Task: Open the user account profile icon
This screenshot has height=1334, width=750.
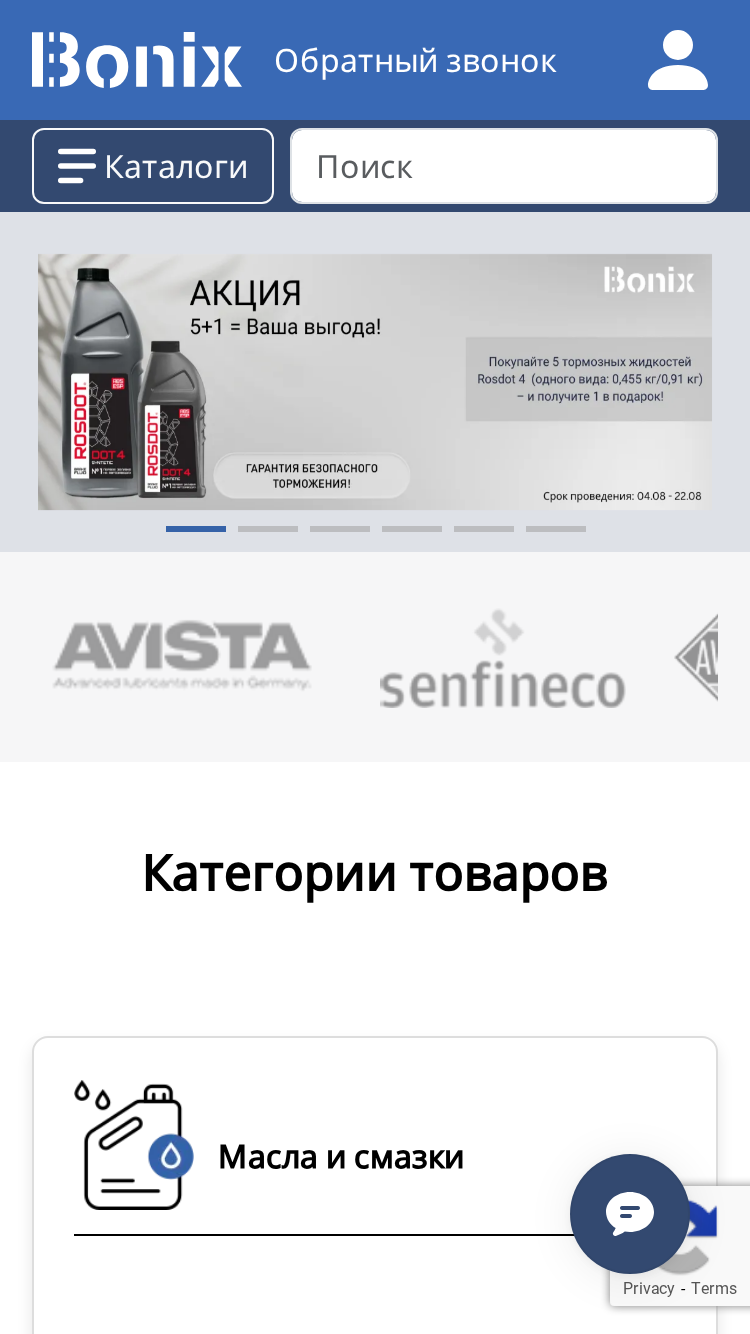Action: pyautogui.click(x=678, y=60)
